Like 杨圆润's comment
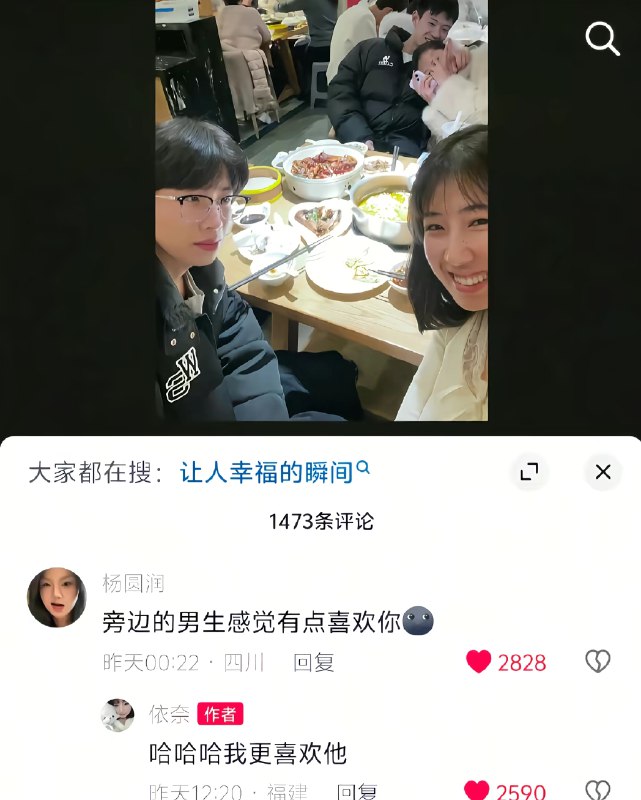The height and width of the screenshot is (800, 641). point(479,661)
